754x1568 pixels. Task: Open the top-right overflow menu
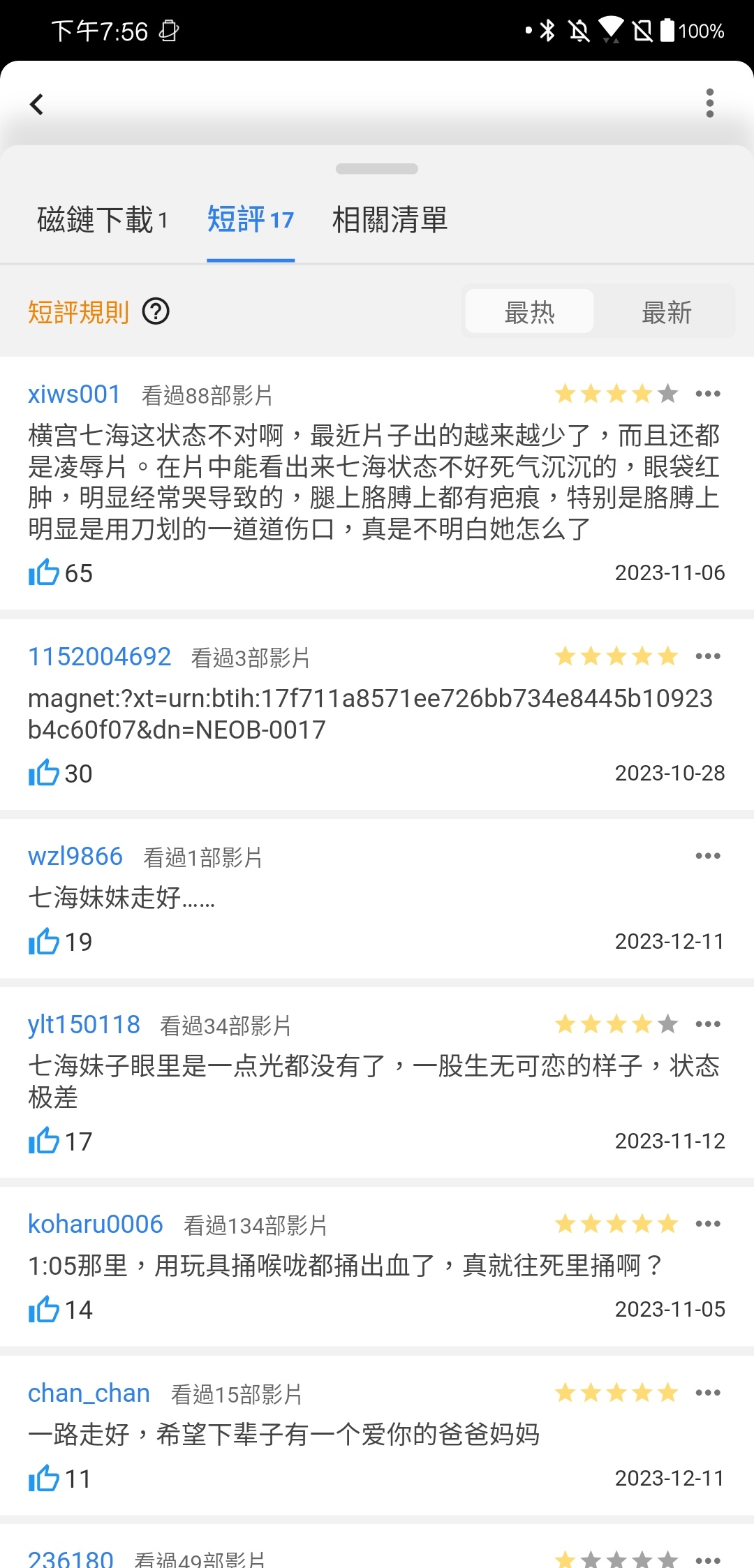[x=710, y=103]
